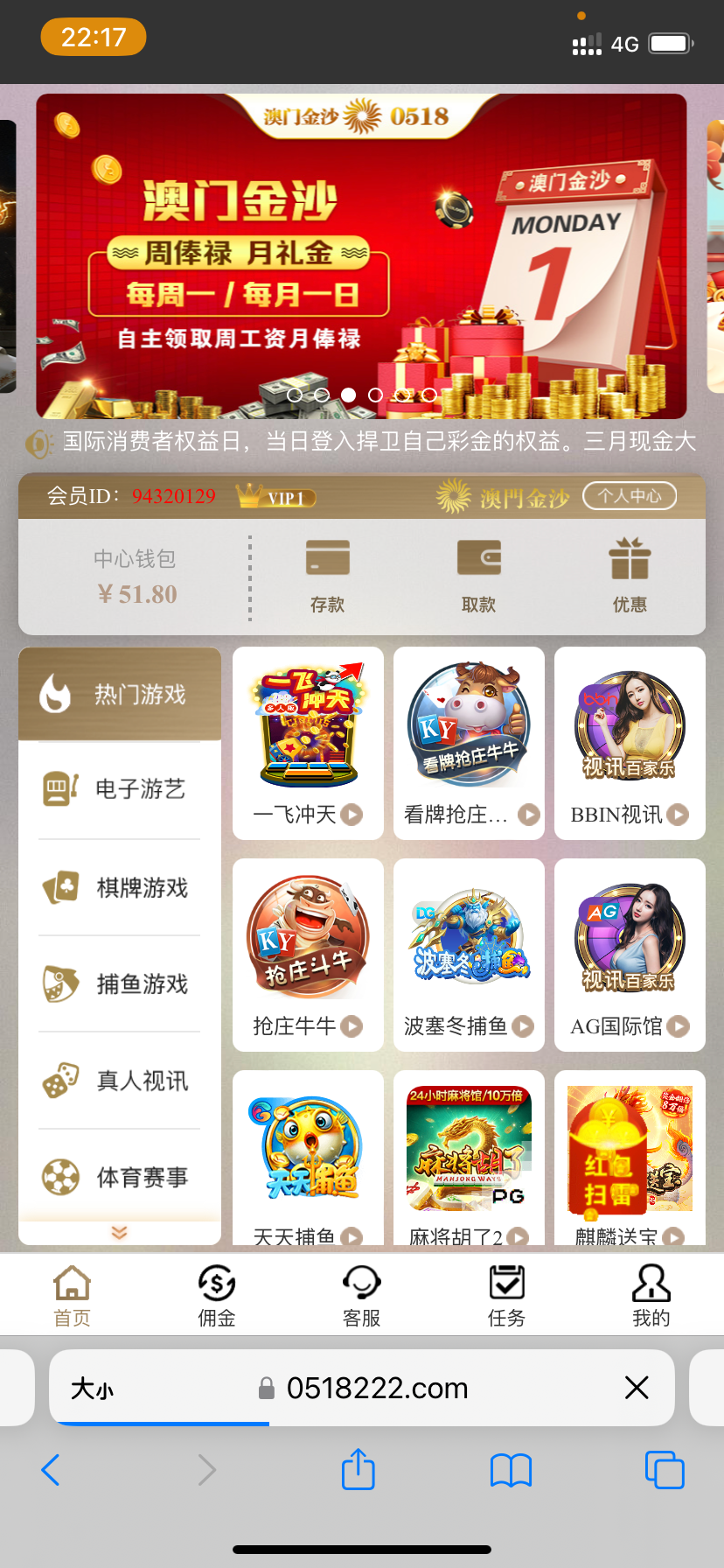Viewport: 724px width, 1568px height.
Task: Show 真人视讯 games
Action: coord(120,1081)
